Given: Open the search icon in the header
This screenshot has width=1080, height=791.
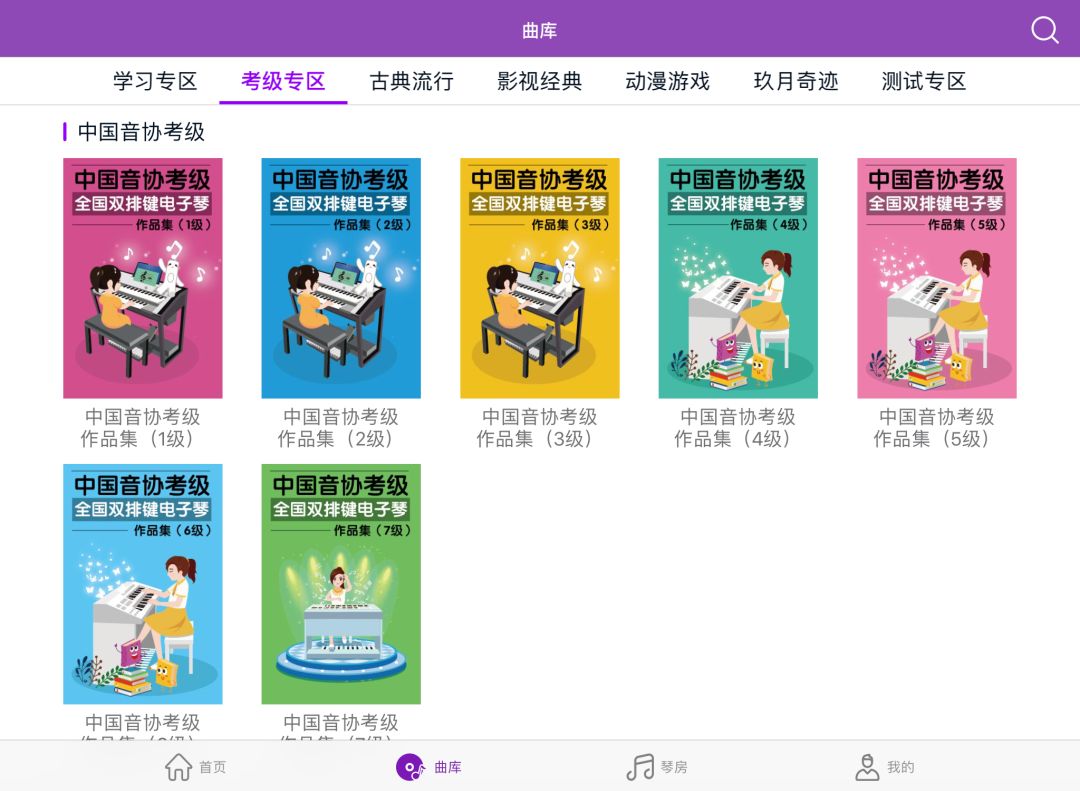Looking at the screenshot, I should (1045, 30).
